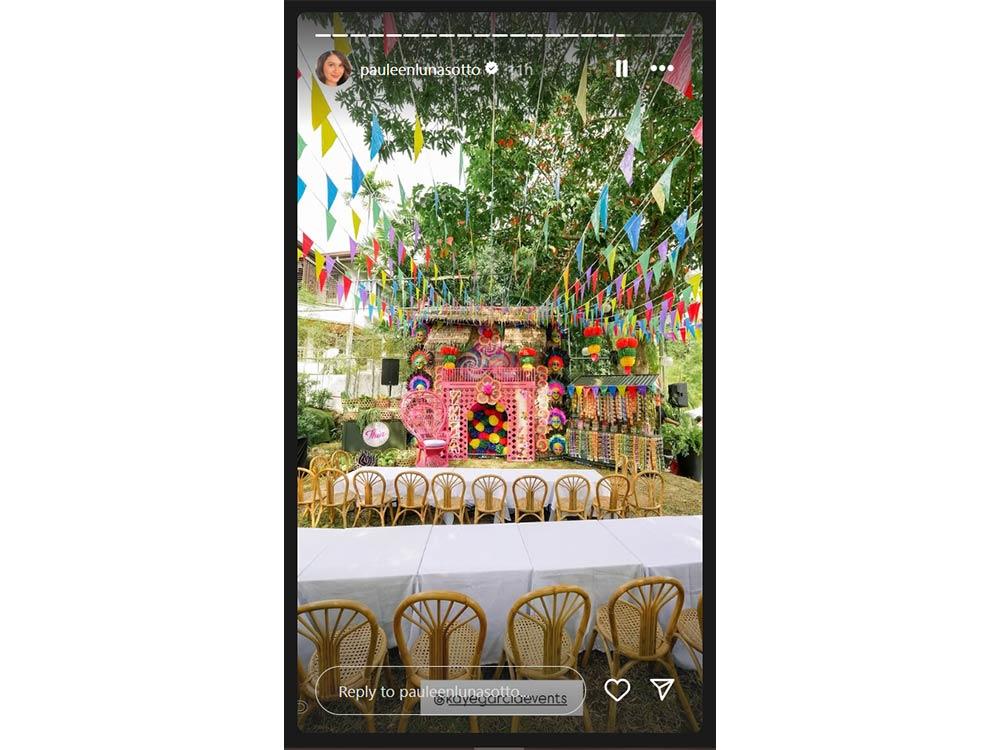This screenshot has height=750, width=1000.
Task: Open pauleenlunasotto's profile picture
Action: (332, 69)
